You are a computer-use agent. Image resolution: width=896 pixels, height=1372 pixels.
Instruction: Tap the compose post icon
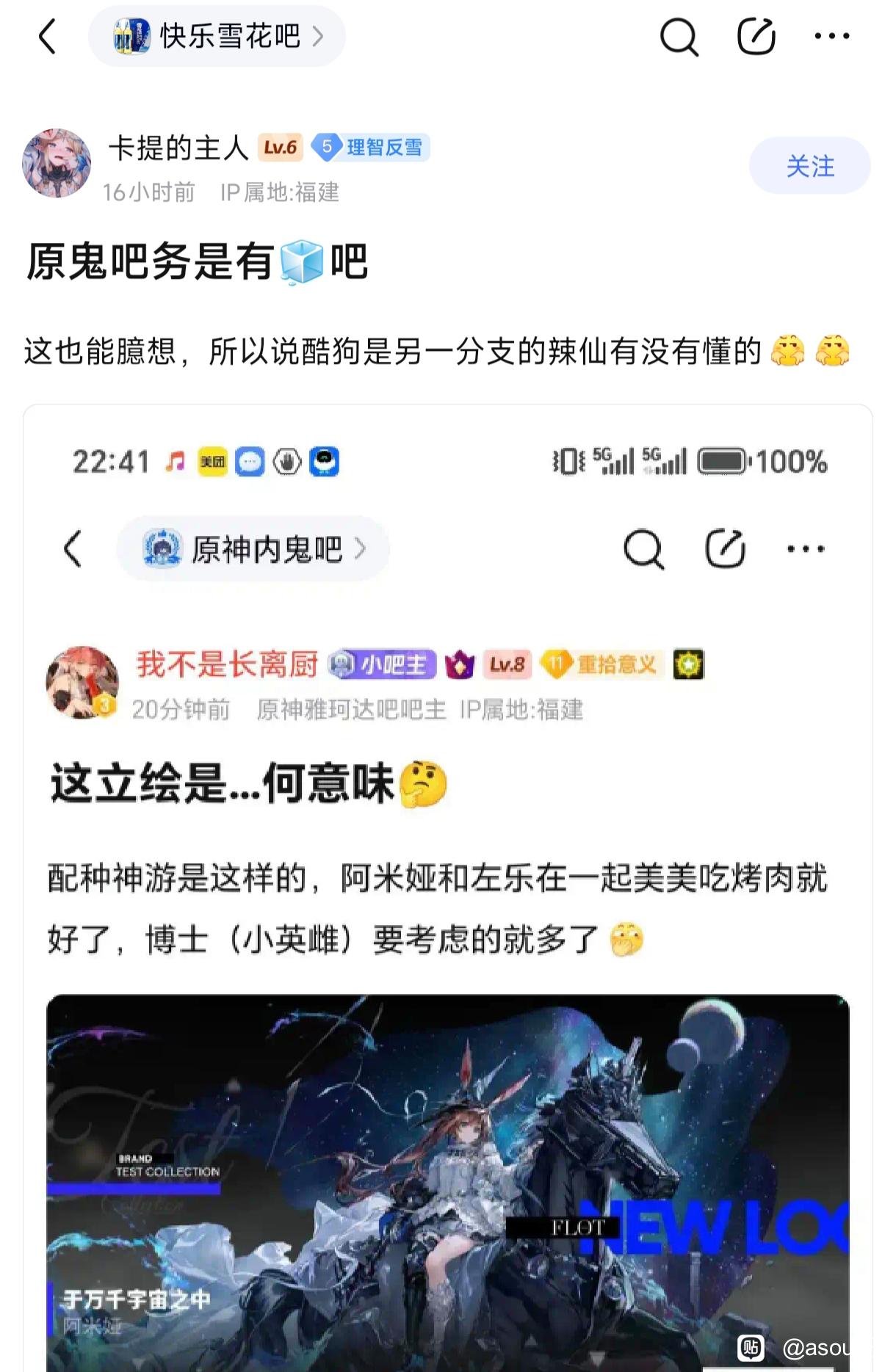coord(756,36)
